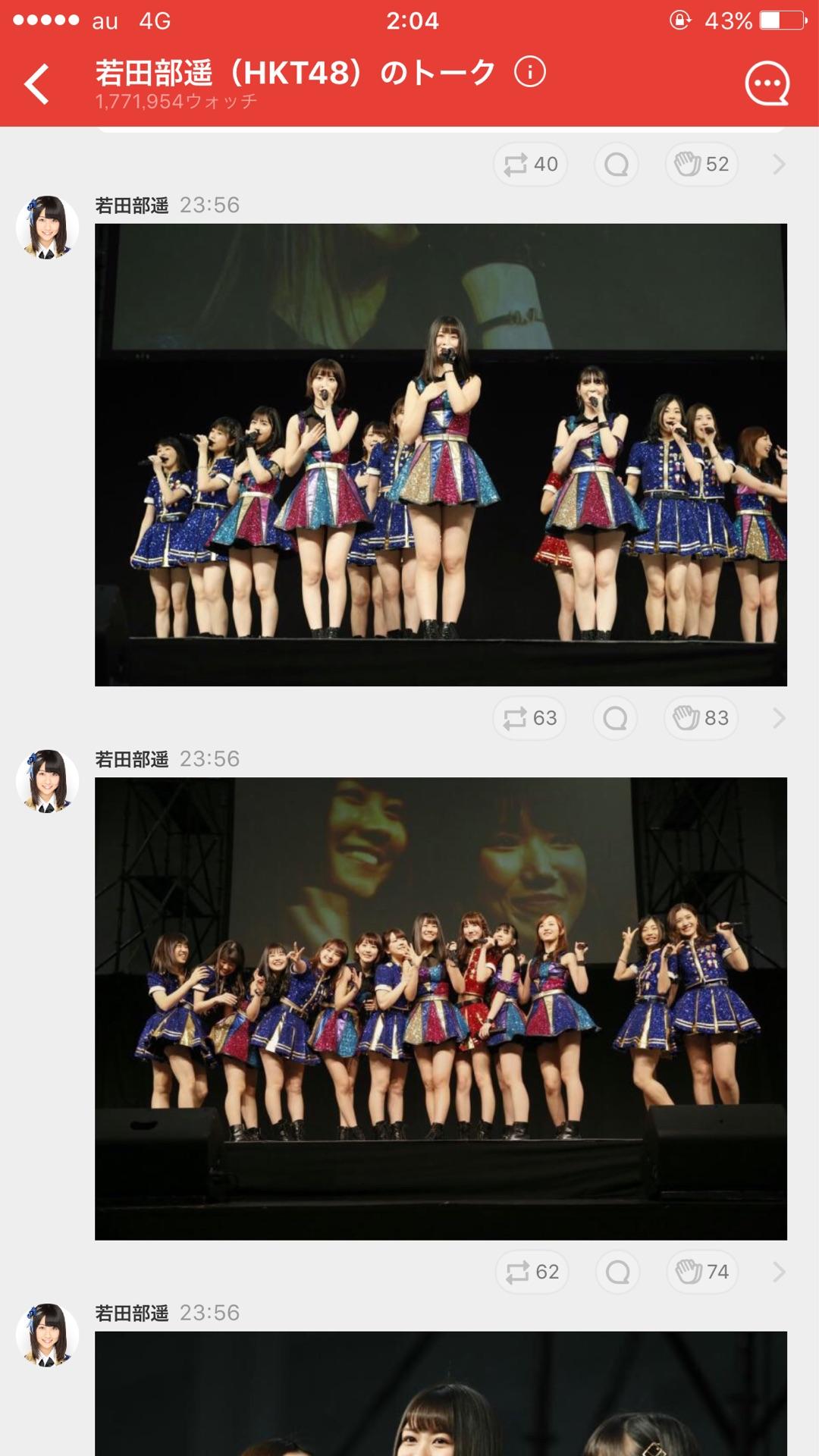Open the talk info icon beside the title
Image resolution: width=819 pixels, height=1456 pixels.
point(529,73)
